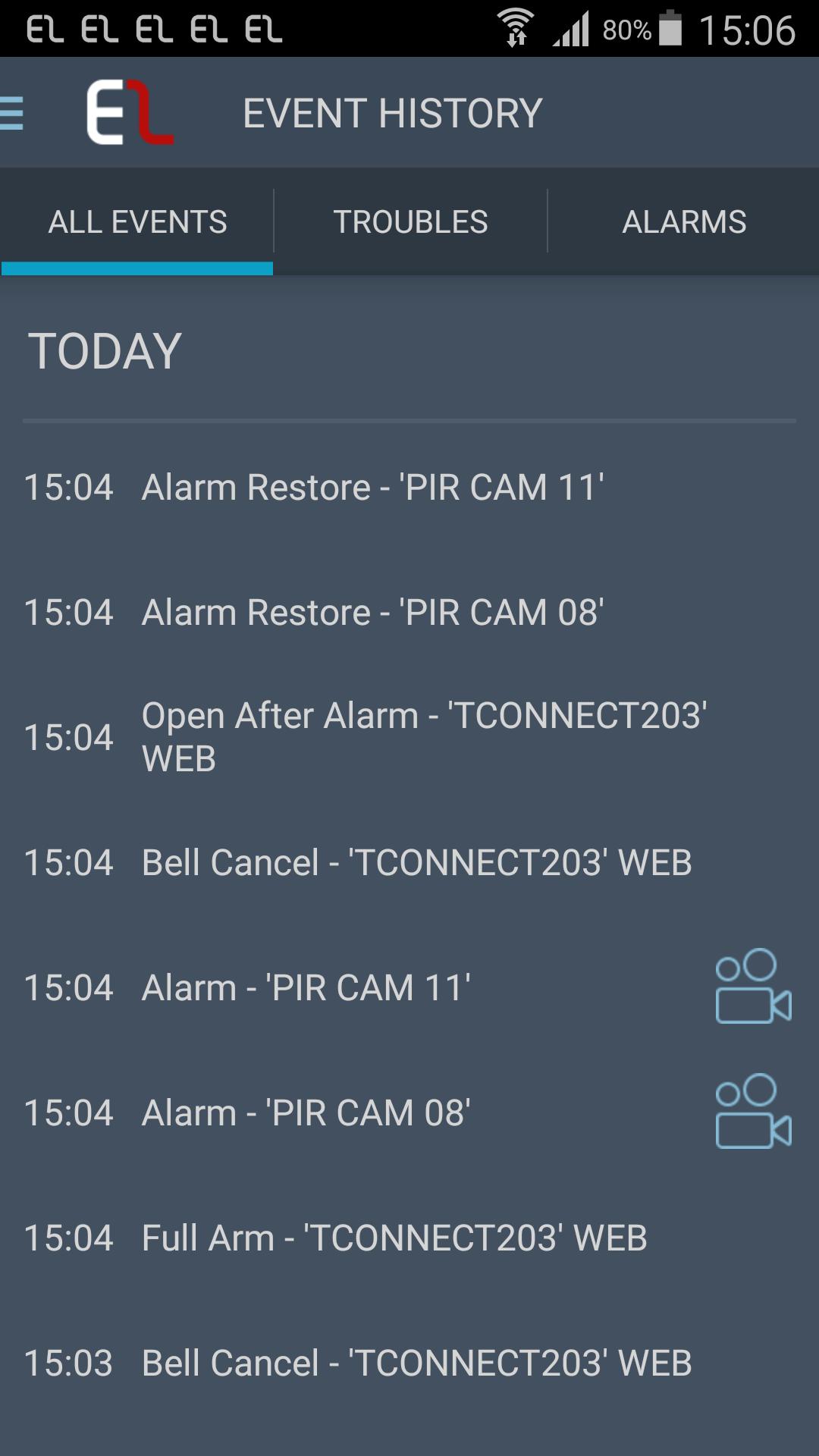The width and height of the screenshot is (819, 1456).
Task: View camera footage for Alarm 'PIR CAM 11'
Action: click(x=753, y=987)
